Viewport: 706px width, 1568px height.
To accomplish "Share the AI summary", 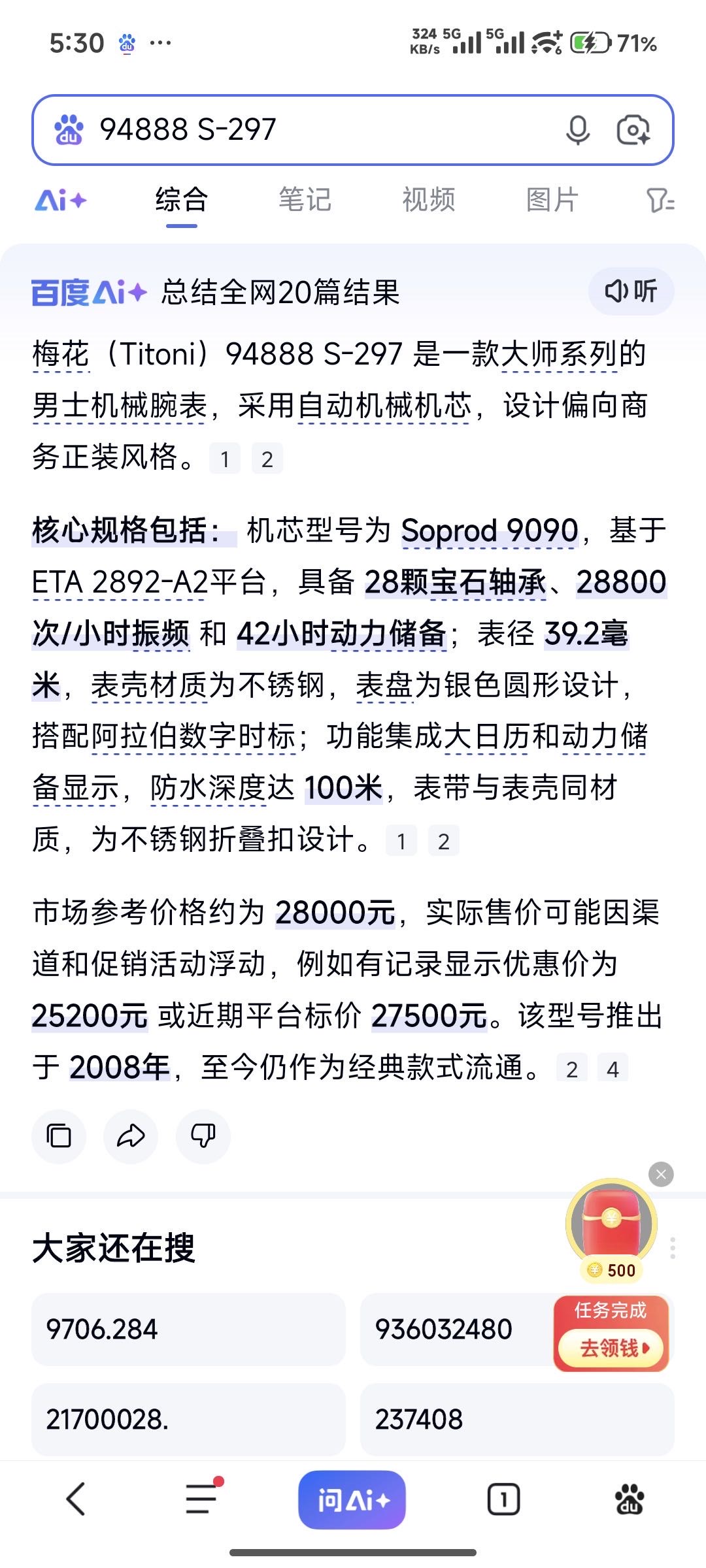I will pyautogui.click(x=131, y=1136).
